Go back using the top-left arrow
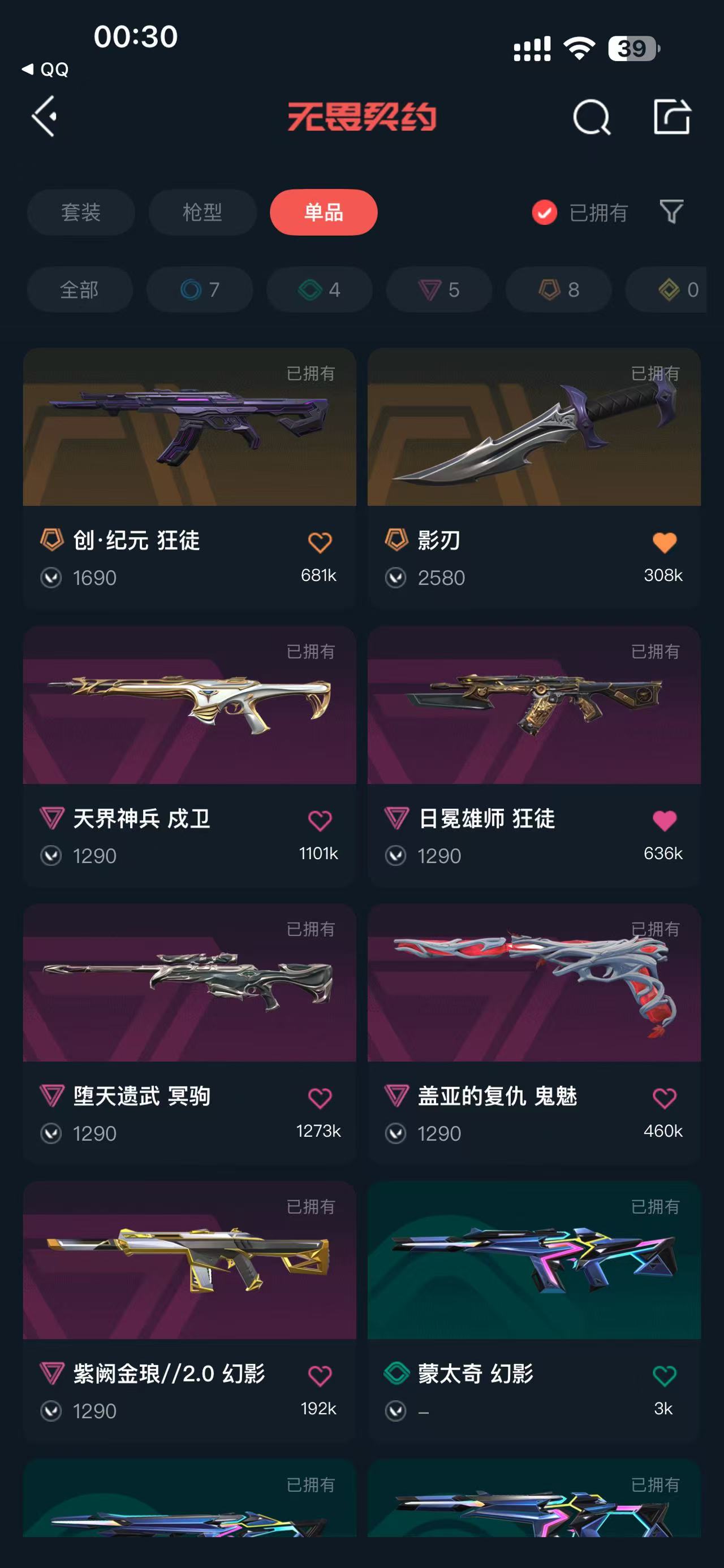Image resolution: width=724 pixels, height=1568 pixels. pyautogui.click(x=45, y=116)
